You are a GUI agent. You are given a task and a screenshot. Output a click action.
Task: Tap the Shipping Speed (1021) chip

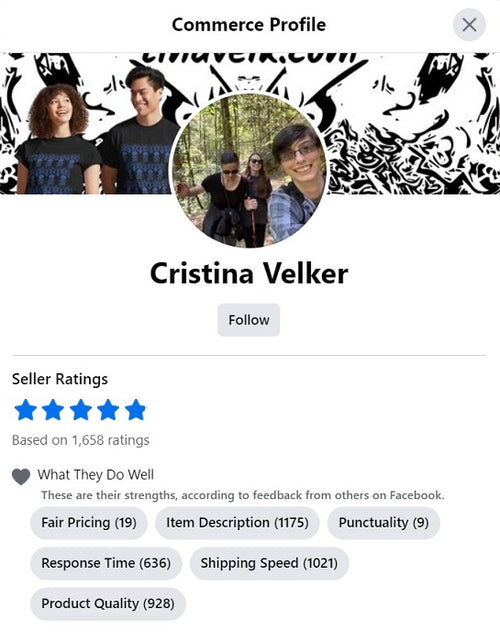click(x=269, y=563)
